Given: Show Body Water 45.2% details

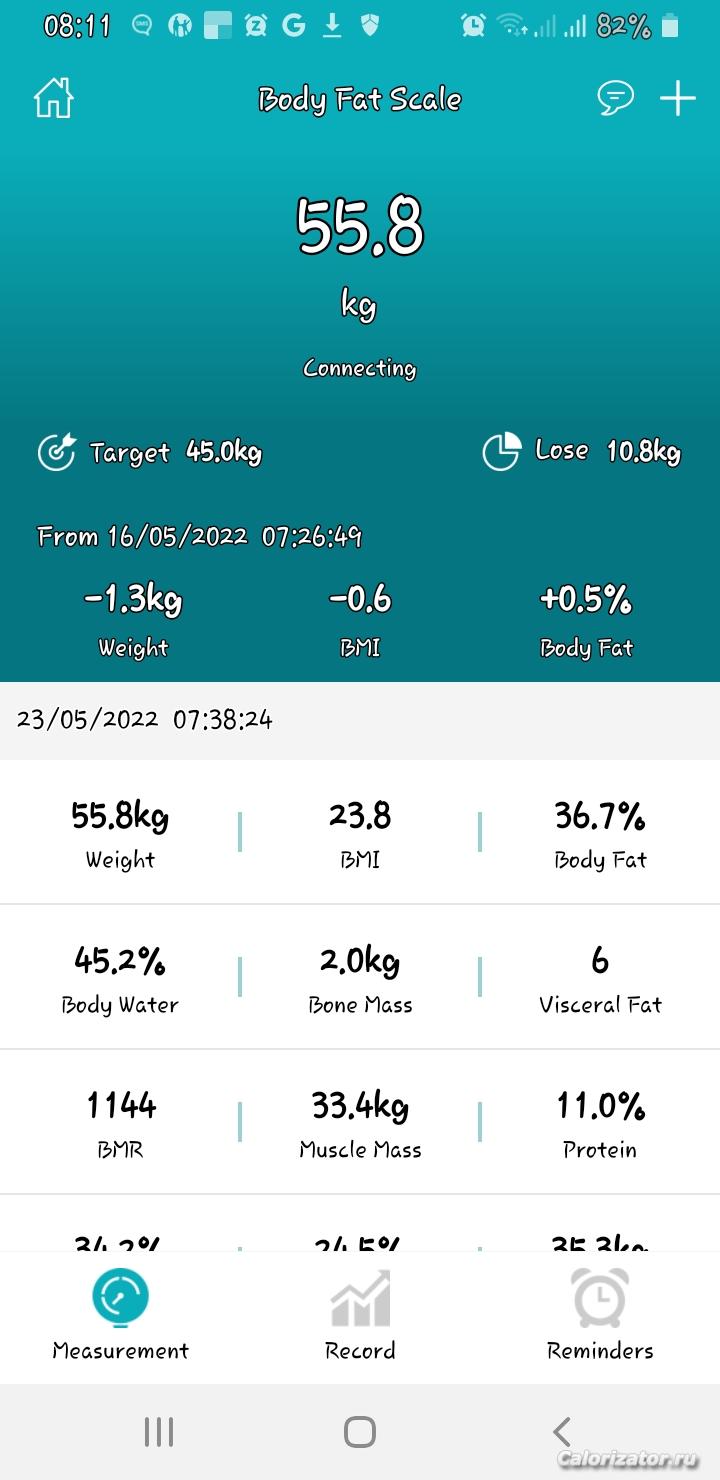Looking at the screenshot, I should click(x=120, y=978).
